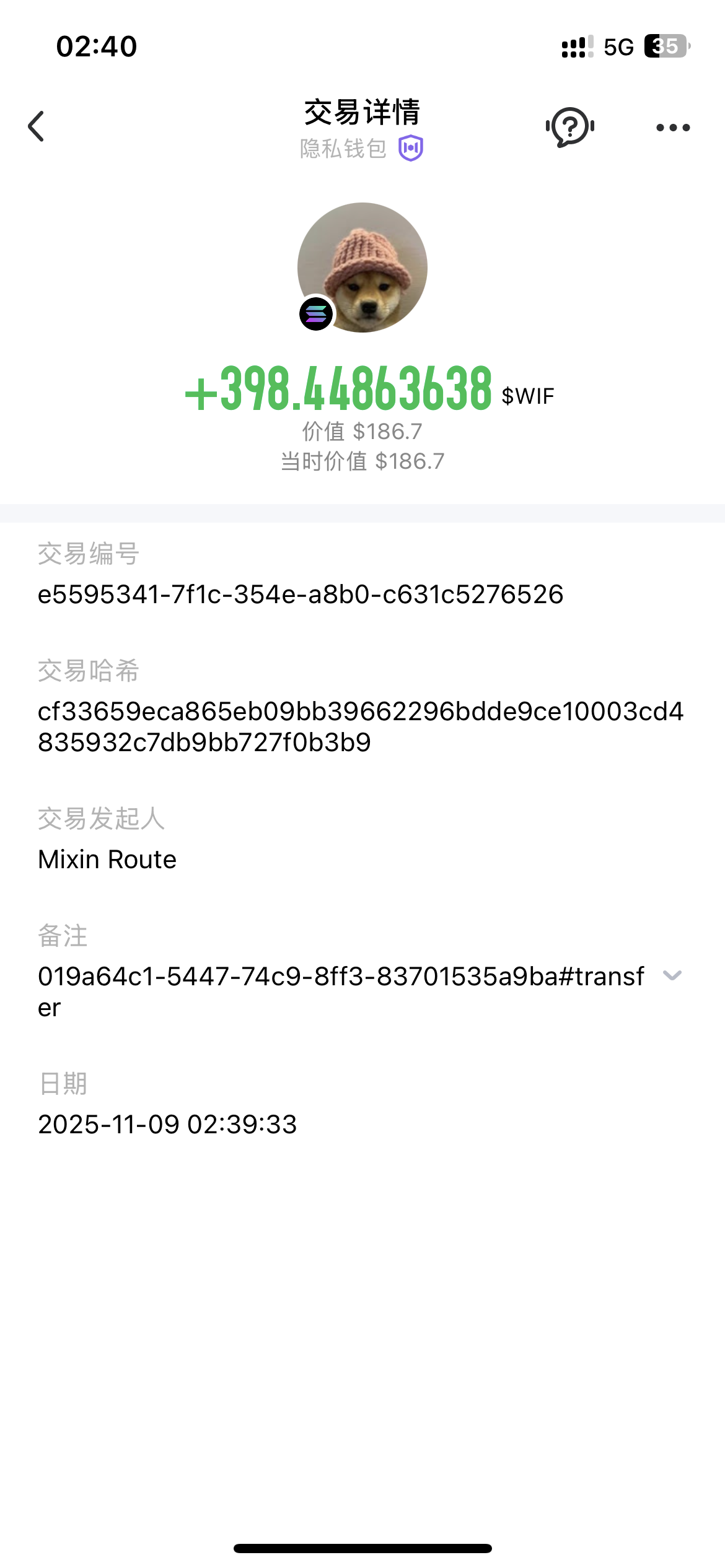Viewport: 725px width, 1568px height.
Task: Expand the memo (备注) chevron
Action: [672, 976]
